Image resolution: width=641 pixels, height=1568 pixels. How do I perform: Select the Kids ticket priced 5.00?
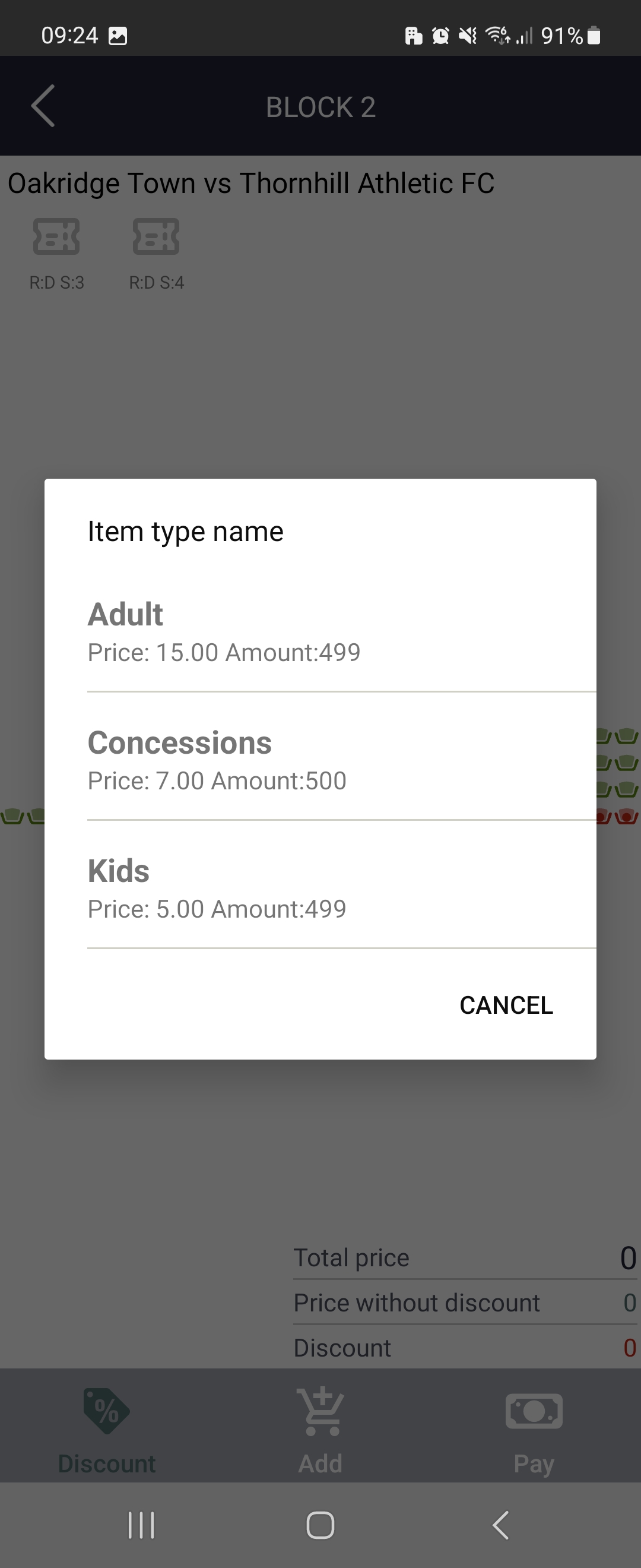pos(320,887)
